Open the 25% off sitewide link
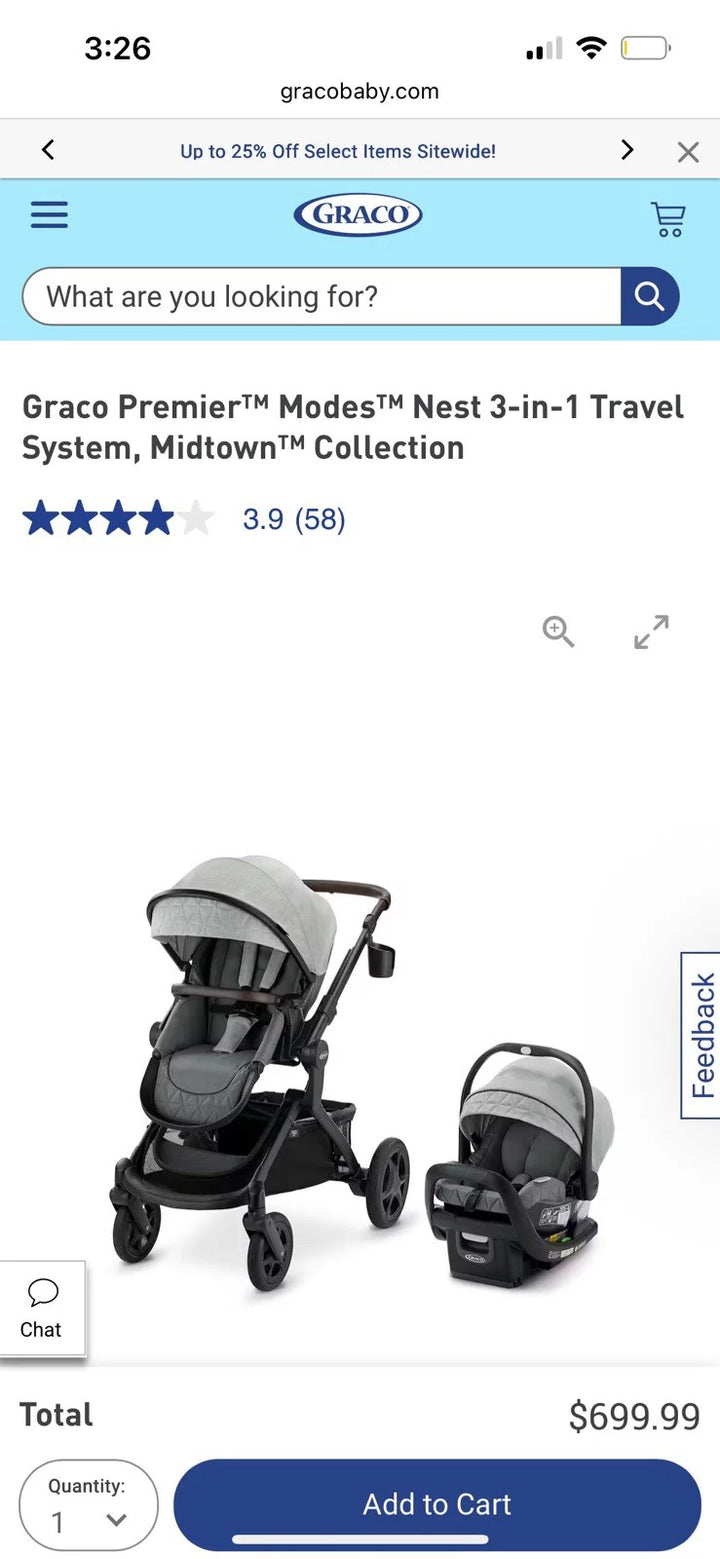 337,151
